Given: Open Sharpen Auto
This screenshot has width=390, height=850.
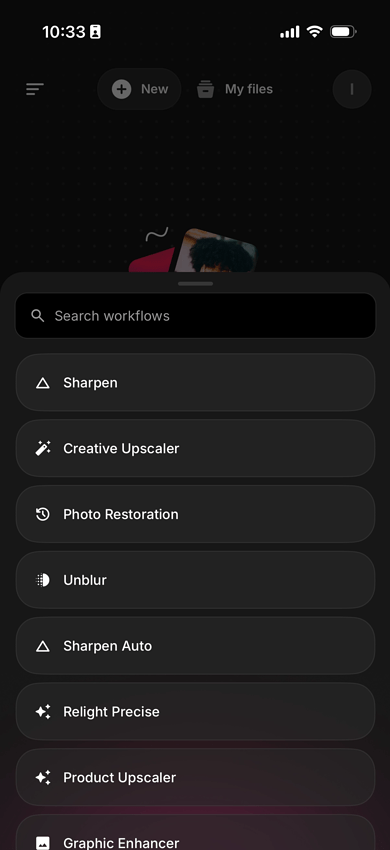Looking at the screenshot, I should [x=195, y=646].
